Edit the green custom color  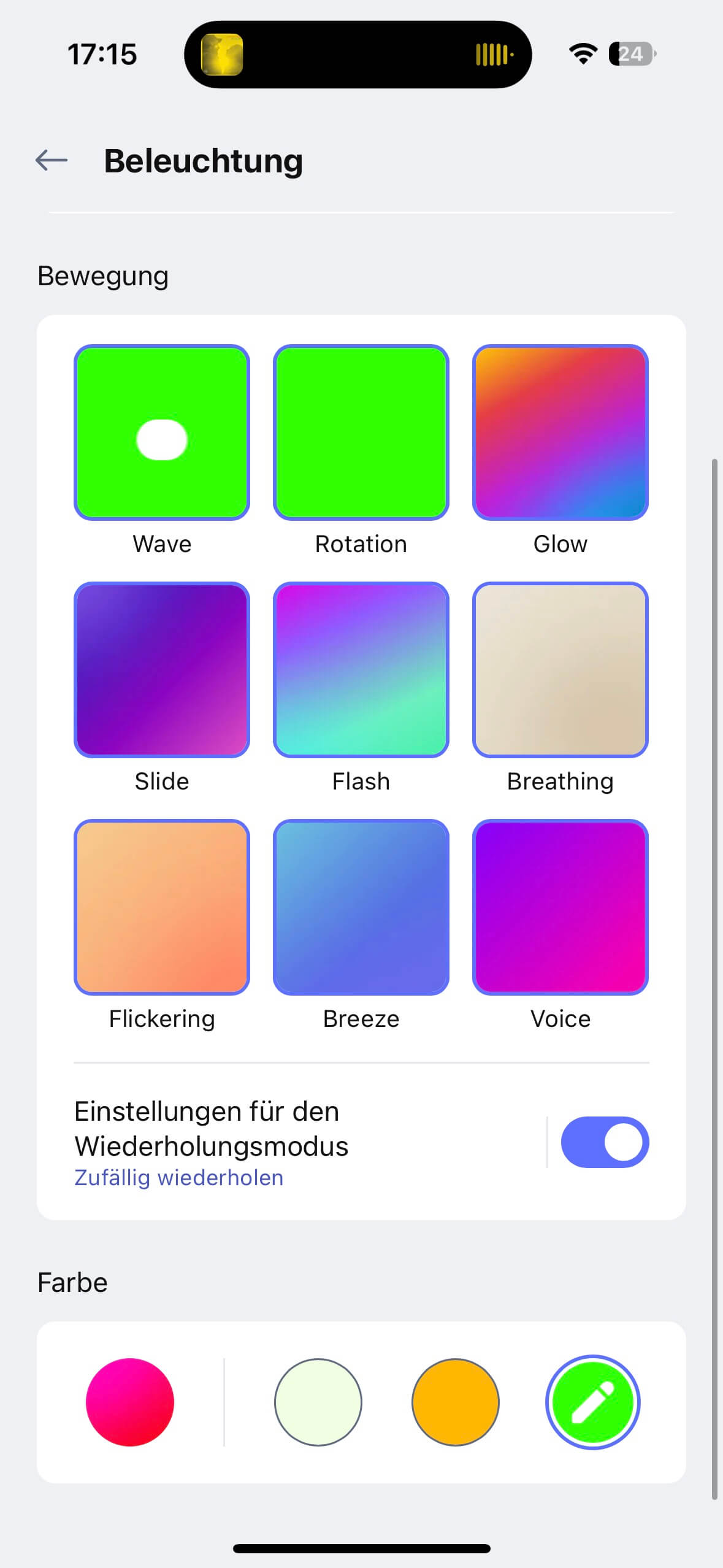593,1402
